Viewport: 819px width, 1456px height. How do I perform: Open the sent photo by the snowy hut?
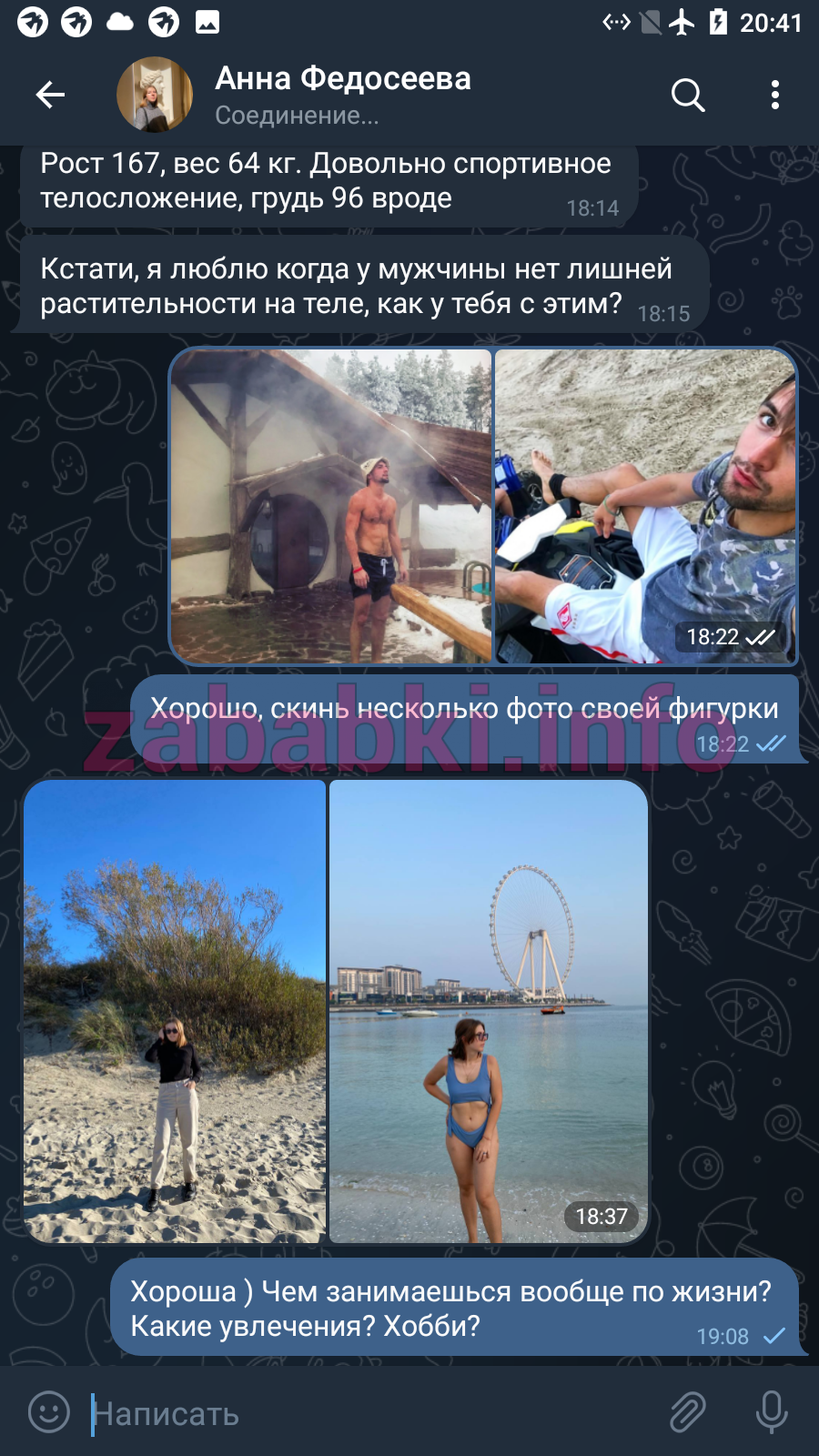[331, 506]
